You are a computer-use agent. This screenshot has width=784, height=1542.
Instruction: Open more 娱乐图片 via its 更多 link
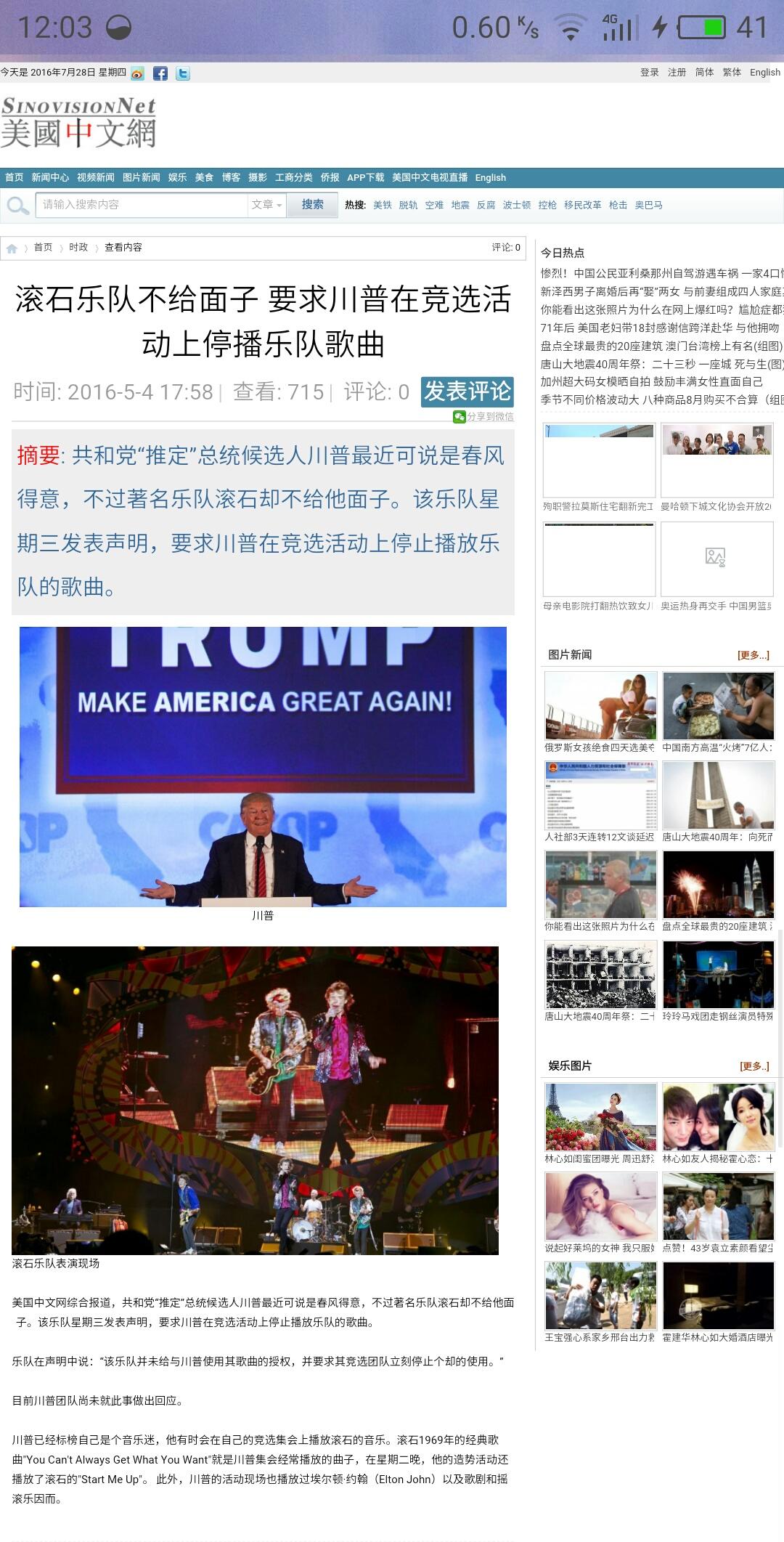click(x=754, y=1066)
